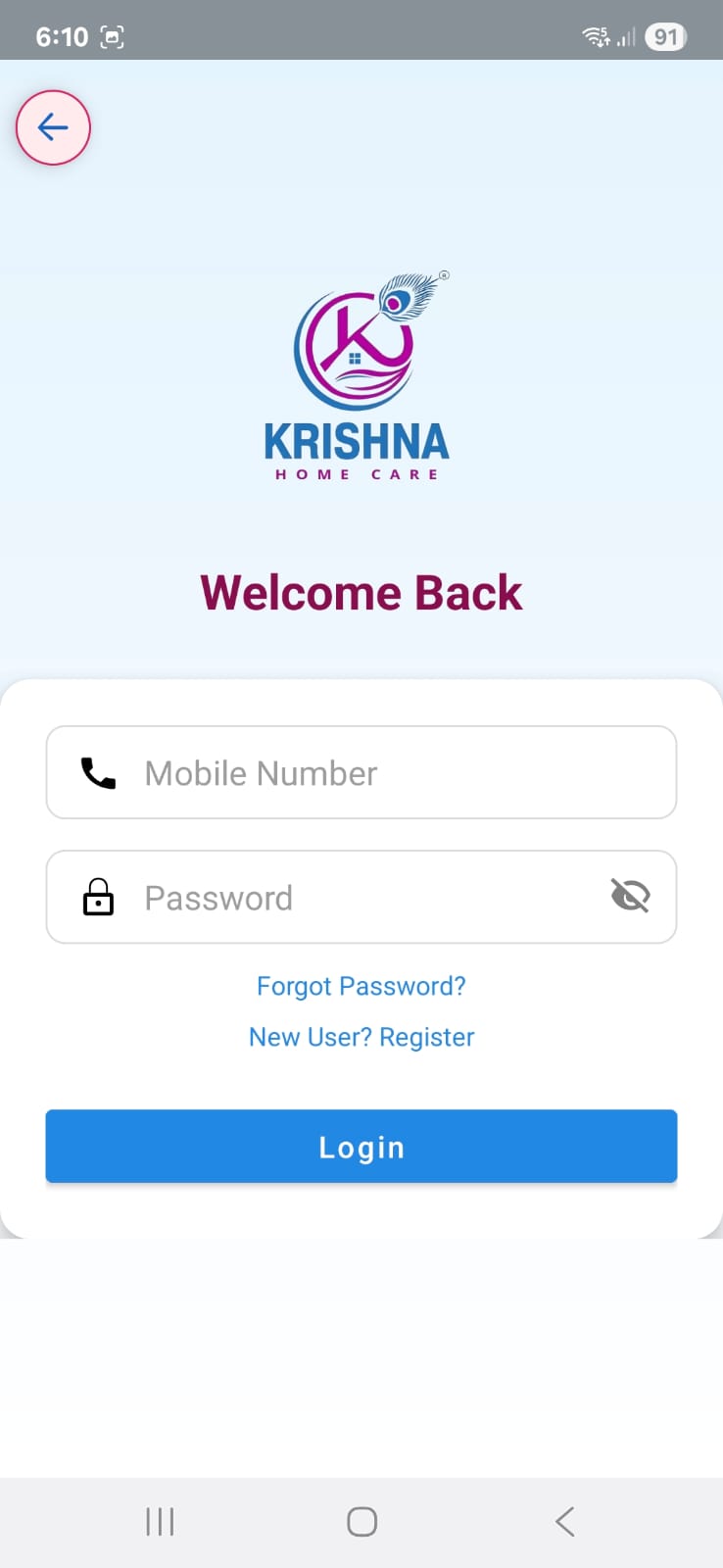Open recent apps from navigation bar
This screenshot has width=723, height=1568.
pos(160,1522)
